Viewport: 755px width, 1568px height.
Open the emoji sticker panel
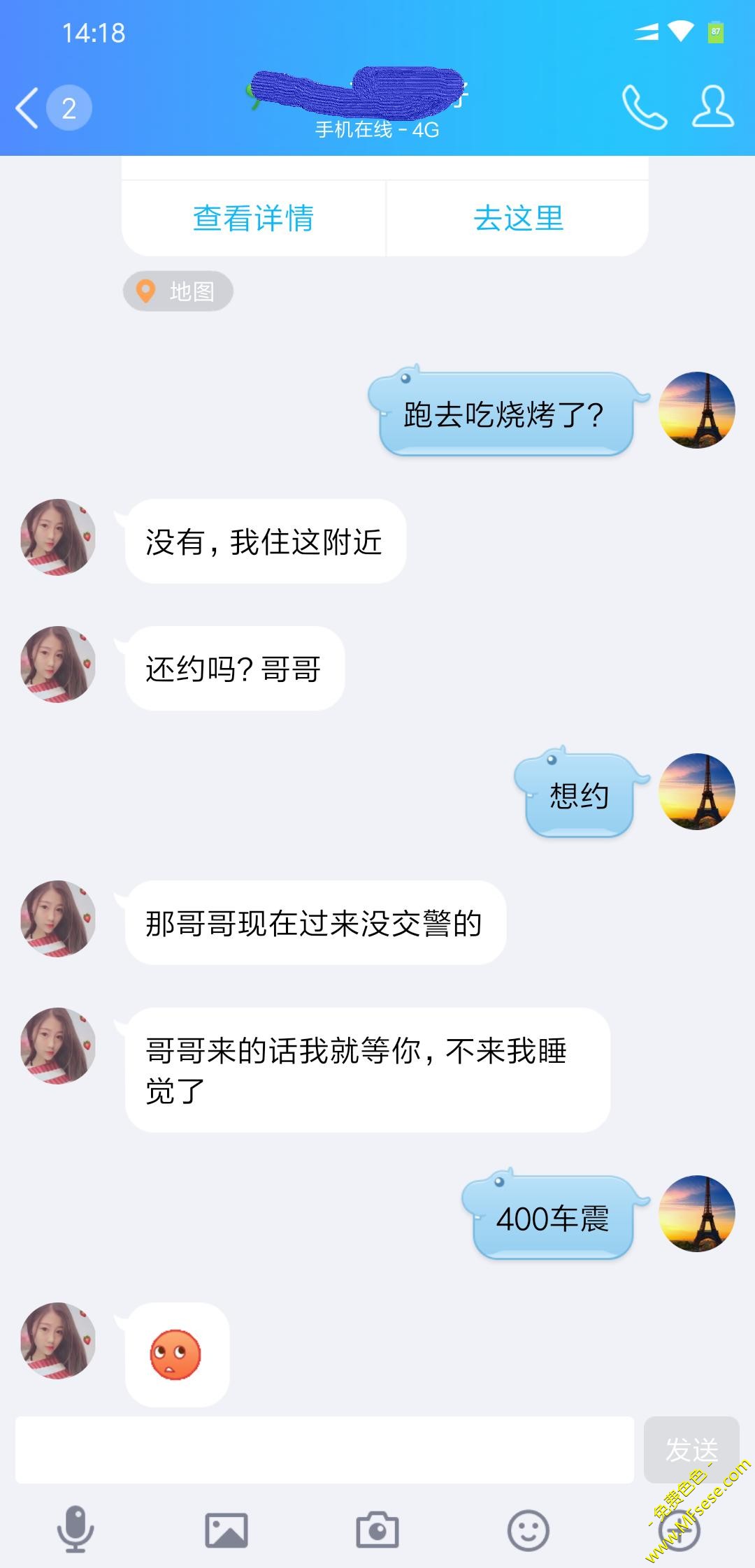point(528,1530)
